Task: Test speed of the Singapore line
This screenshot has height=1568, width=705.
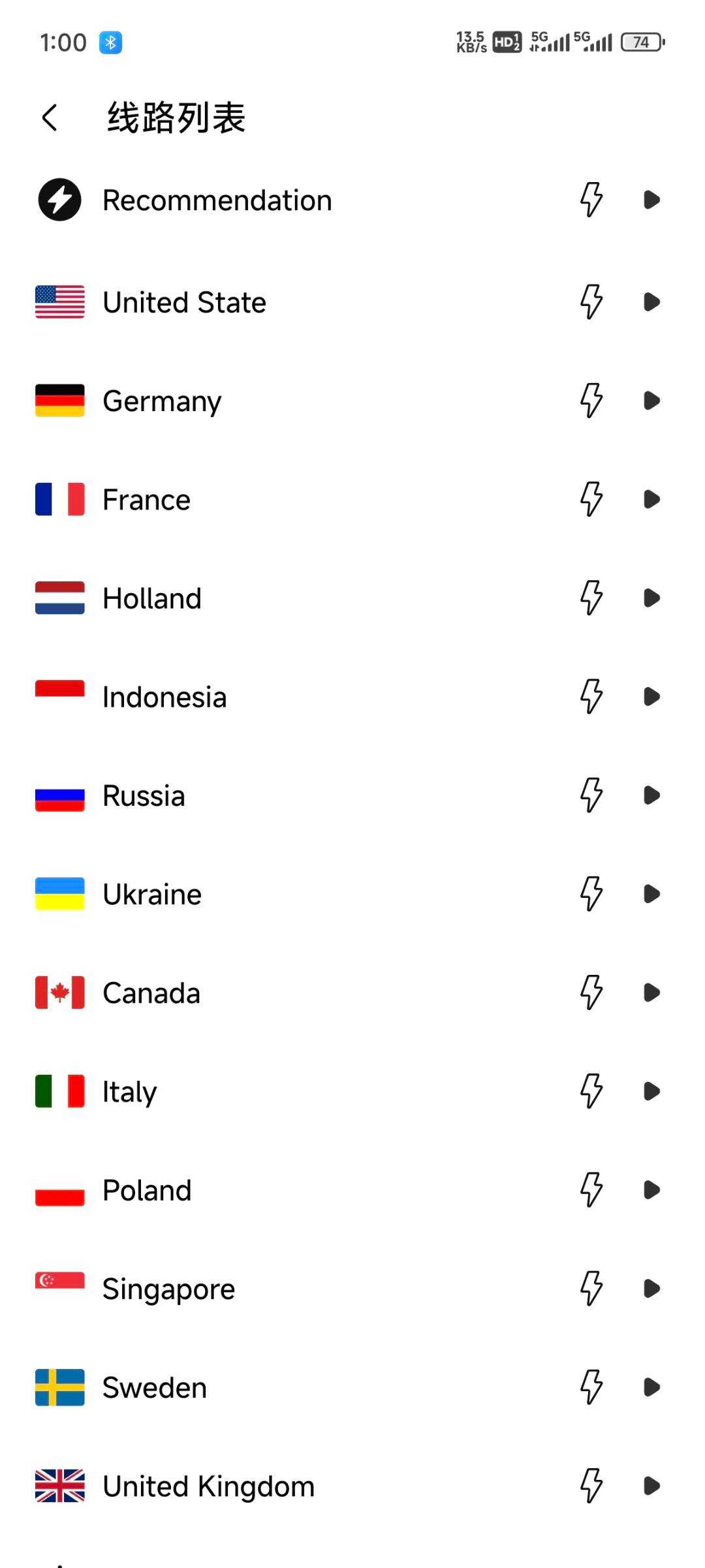Action: point(591,1287)
